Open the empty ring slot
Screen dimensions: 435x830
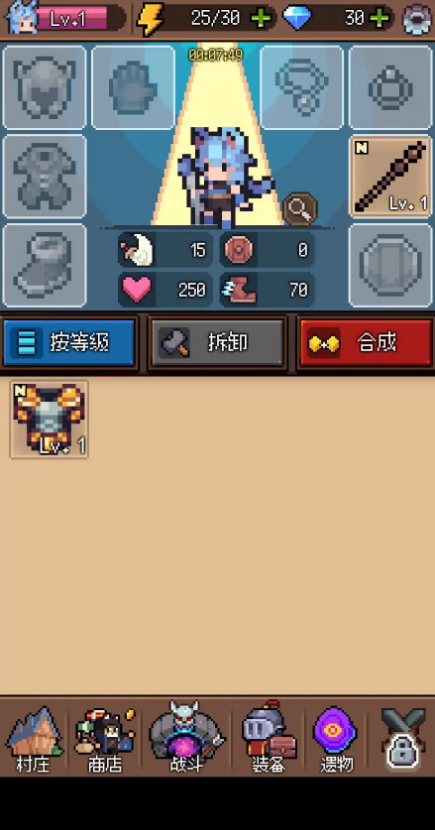(x=391, y=87)
